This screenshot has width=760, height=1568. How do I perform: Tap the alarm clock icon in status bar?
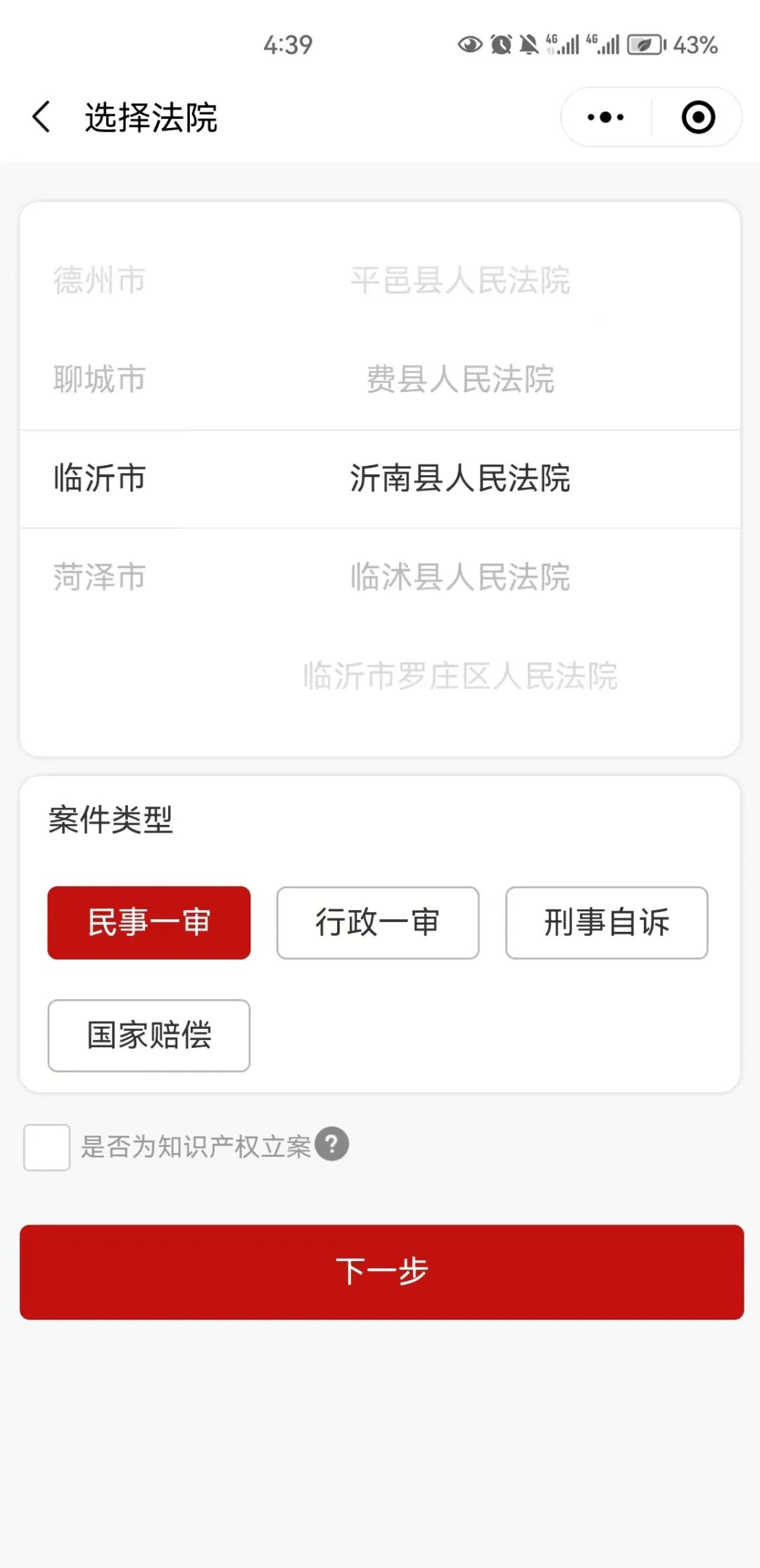click(501, 44)
